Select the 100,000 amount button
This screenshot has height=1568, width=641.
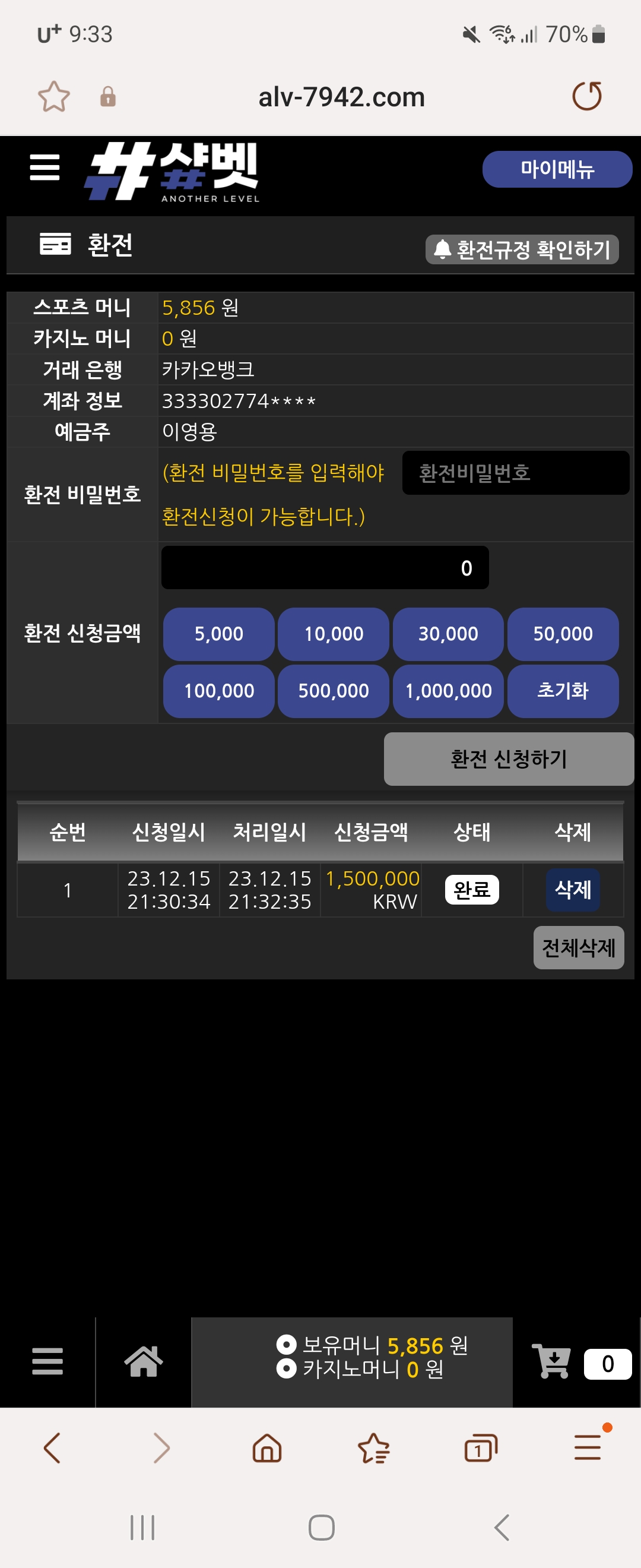coord(219,691)
